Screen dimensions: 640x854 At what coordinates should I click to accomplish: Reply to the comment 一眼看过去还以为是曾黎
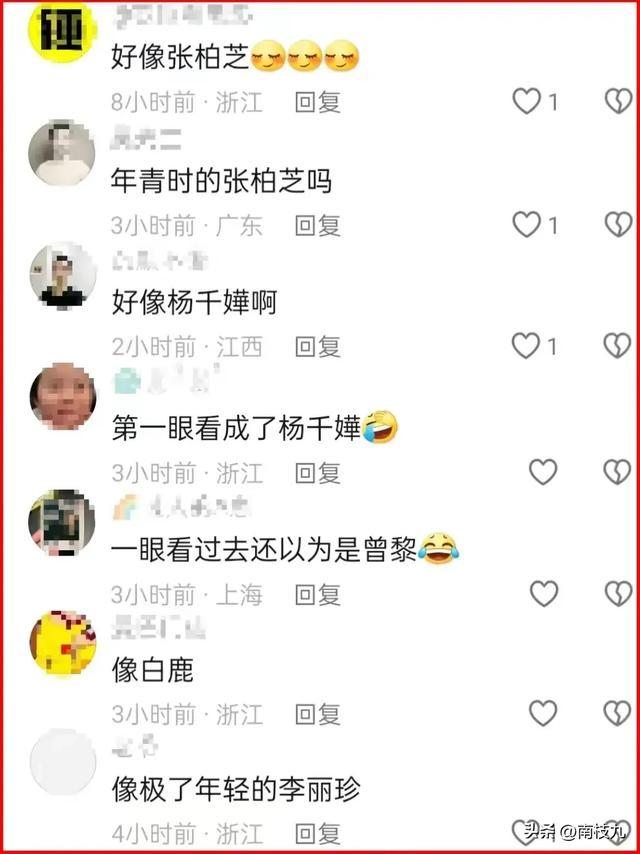317,595
